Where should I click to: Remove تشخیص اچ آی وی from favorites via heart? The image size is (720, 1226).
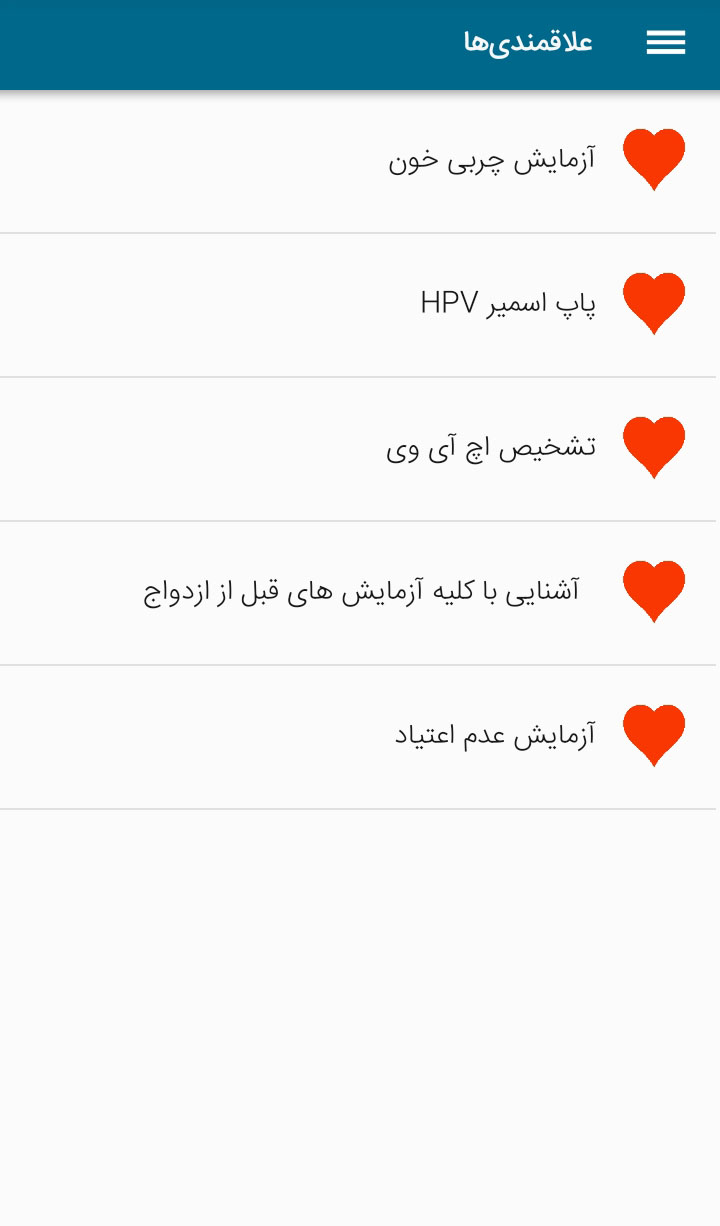click(654, 447)
